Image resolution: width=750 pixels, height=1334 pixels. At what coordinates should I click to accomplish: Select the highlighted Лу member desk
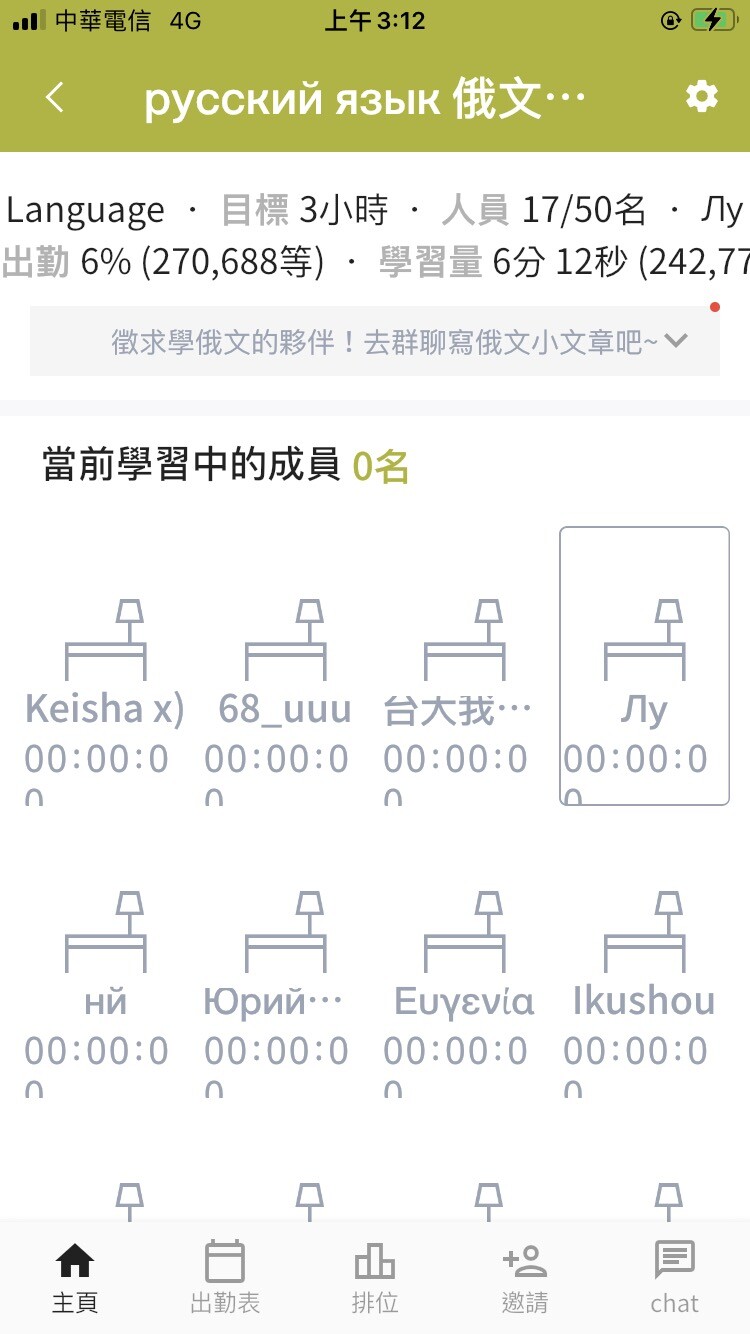point(644,666)
